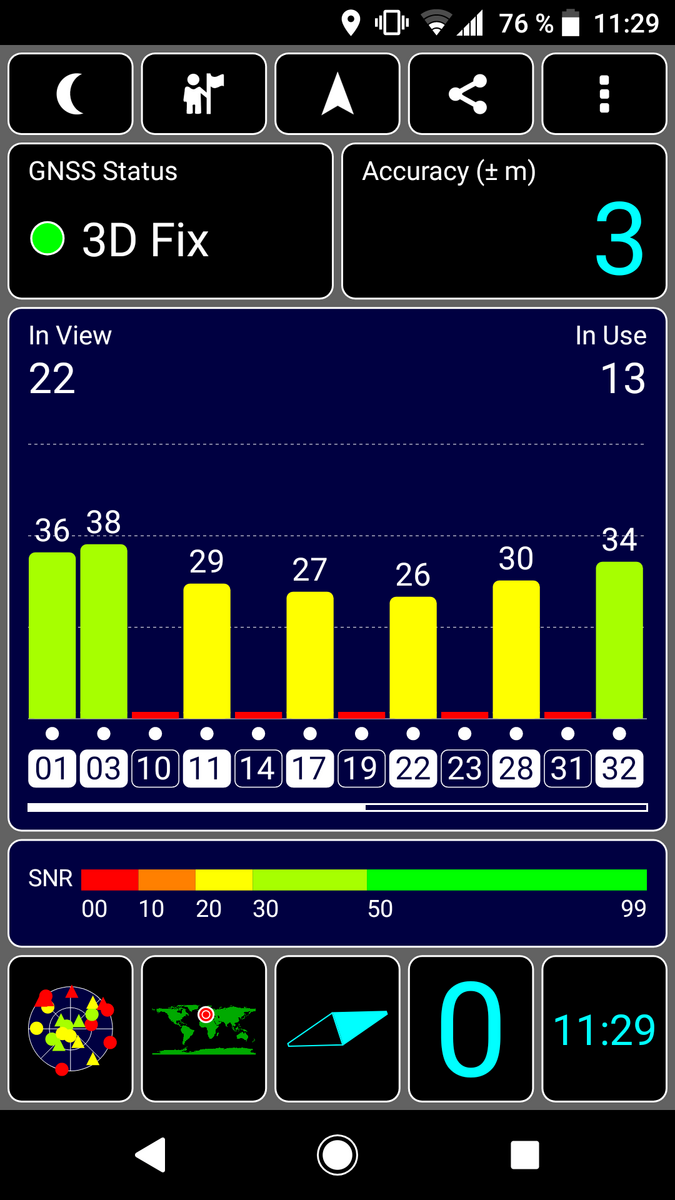The image size is (675, 1200).
Task: Open the speed tile showing 0
Action: pyautogui.click(x=471, y=1029)
